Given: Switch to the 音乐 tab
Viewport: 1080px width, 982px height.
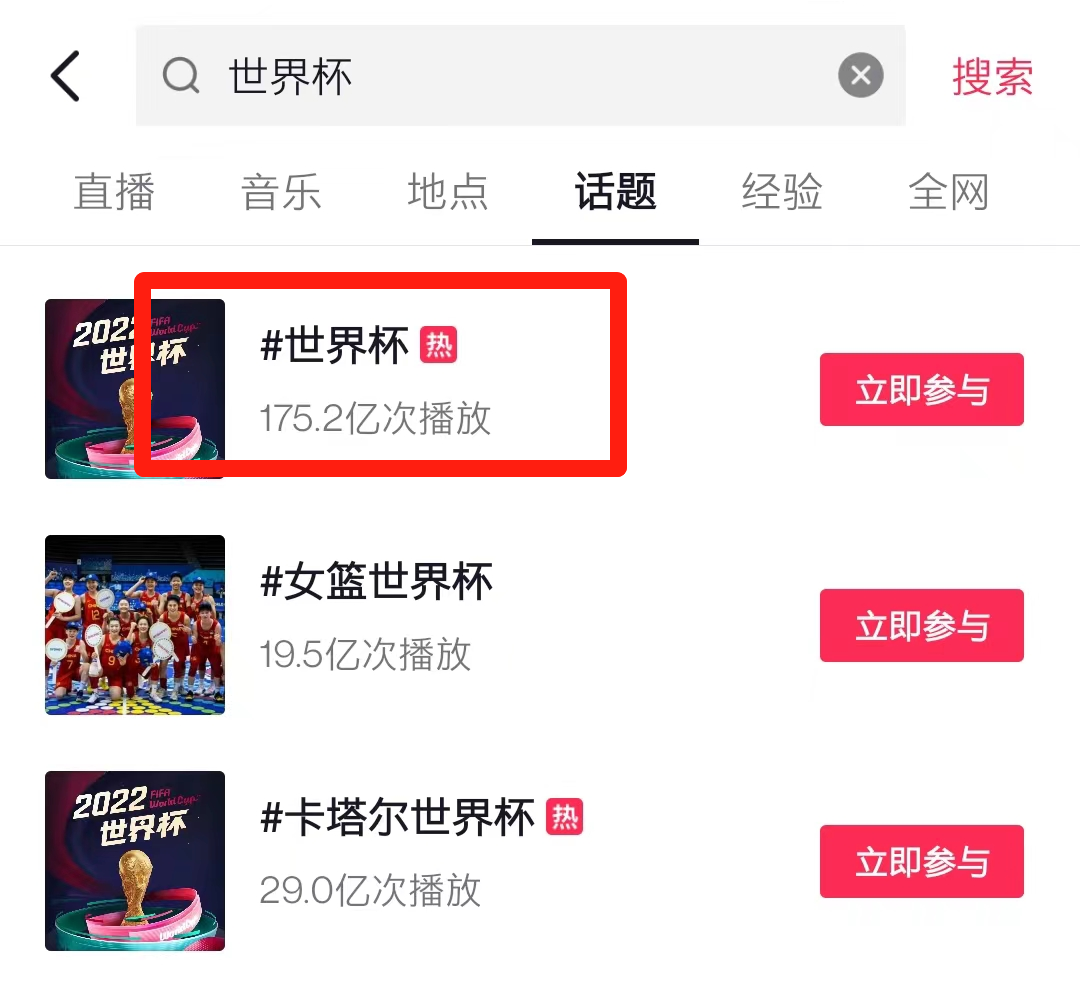Looking at the screenshot, I should pyautogui.click(x=281, y=192).
